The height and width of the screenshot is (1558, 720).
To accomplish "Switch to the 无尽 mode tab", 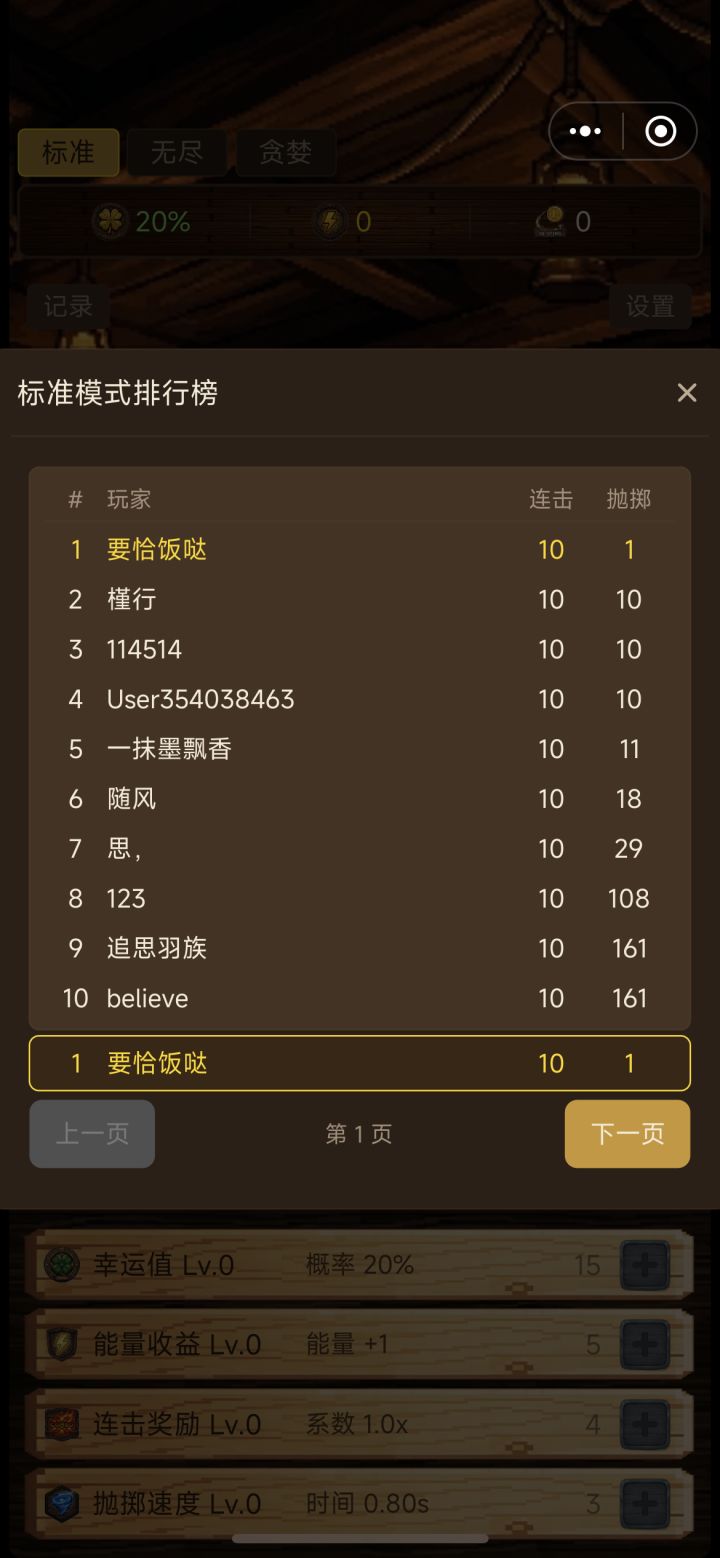I will (x=177, y=152).
